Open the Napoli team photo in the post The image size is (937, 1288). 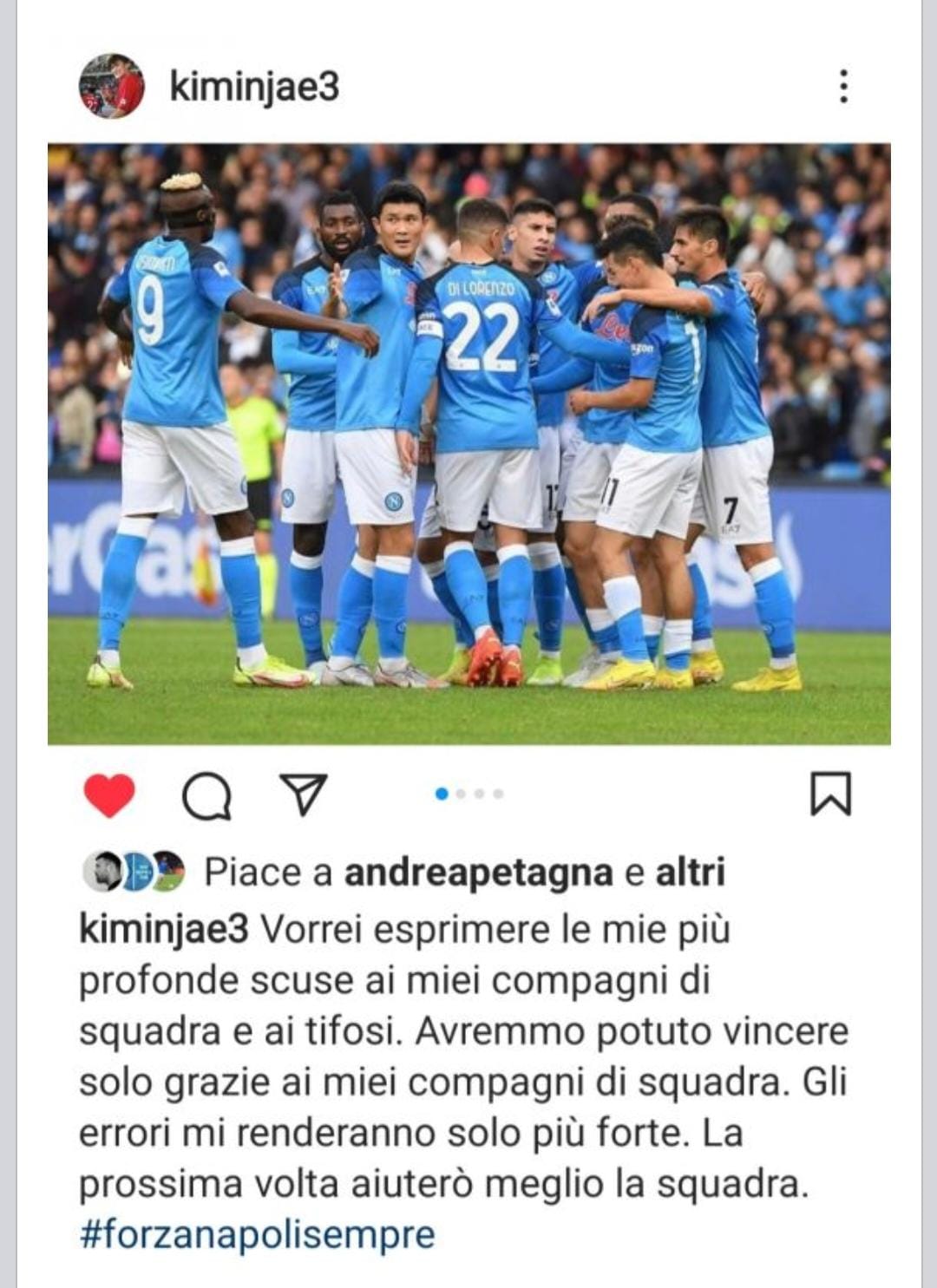click(x=468, y=443)
